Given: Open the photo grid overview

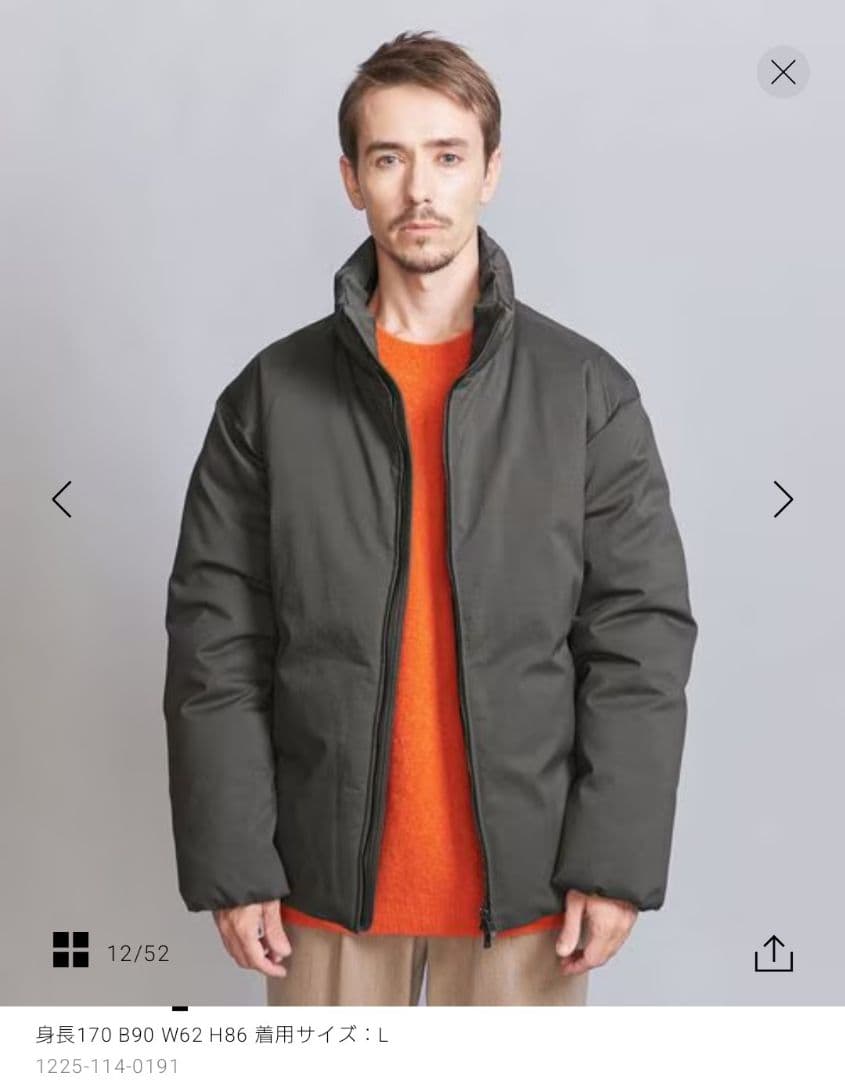Looking at the screenshot, I should pyautogui.click(x=71, y=950).
